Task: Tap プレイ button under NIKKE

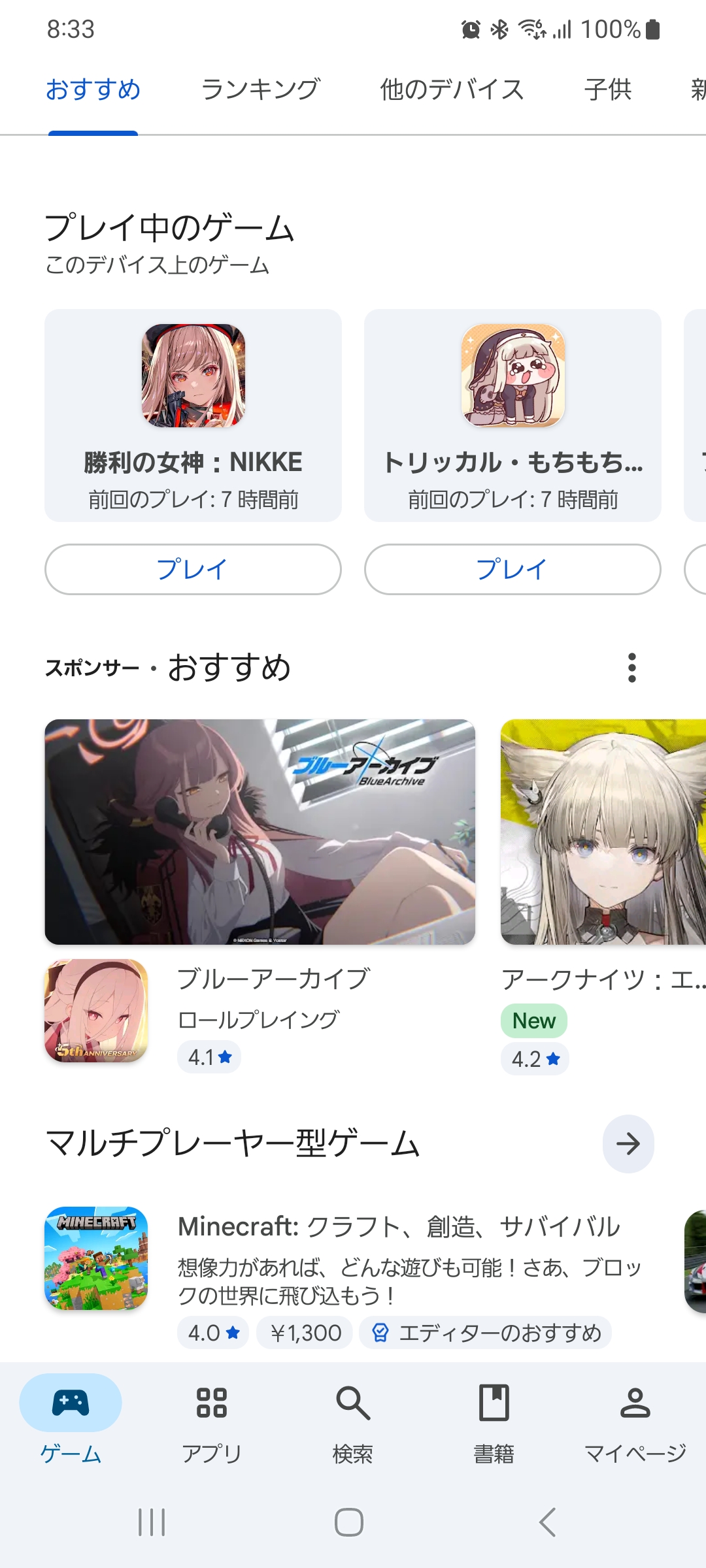Action: pos(193,569)
